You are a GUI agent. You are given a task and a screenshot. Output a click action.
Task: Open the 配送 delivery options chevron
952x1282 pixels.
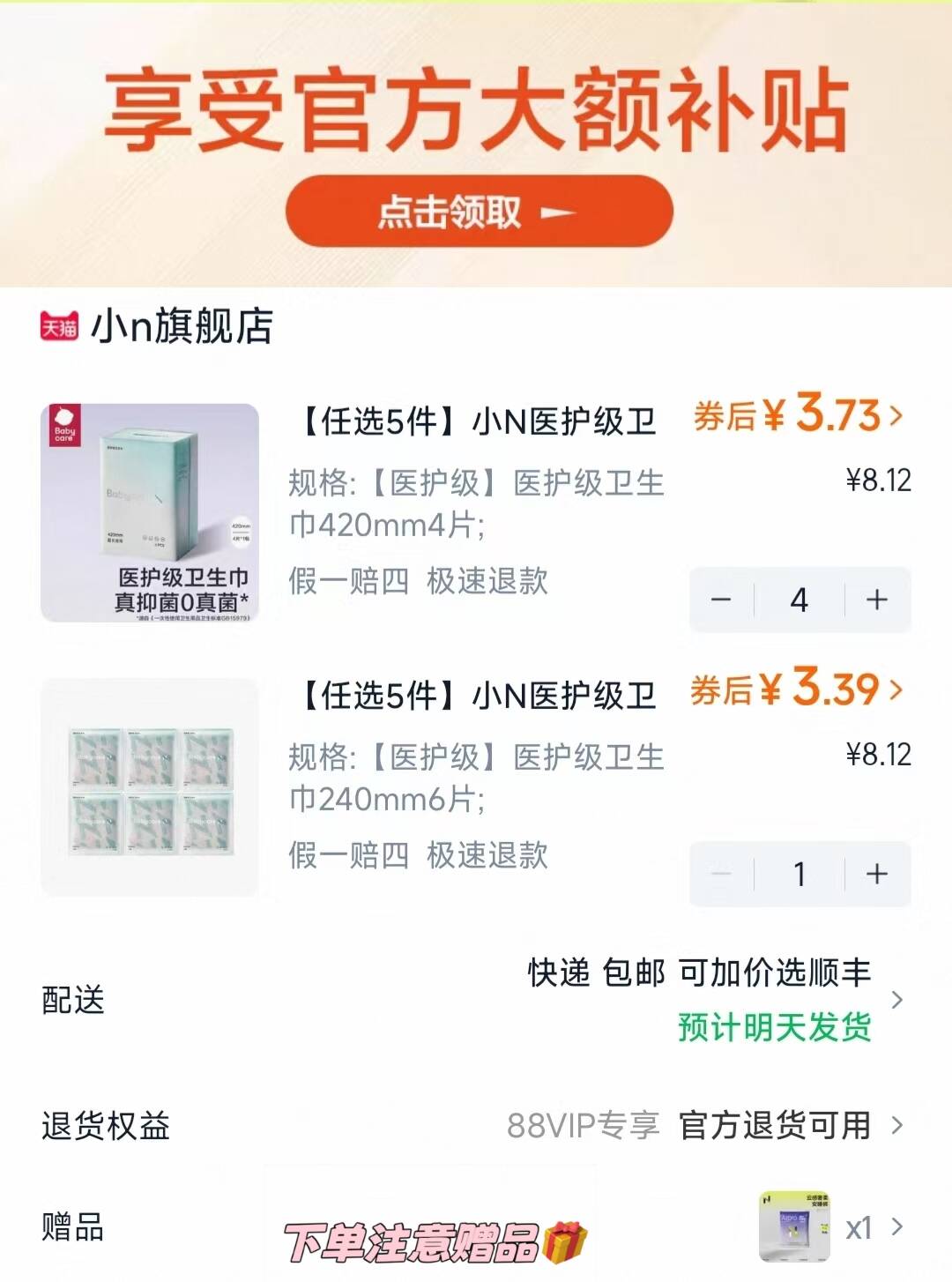(900, 1001)
